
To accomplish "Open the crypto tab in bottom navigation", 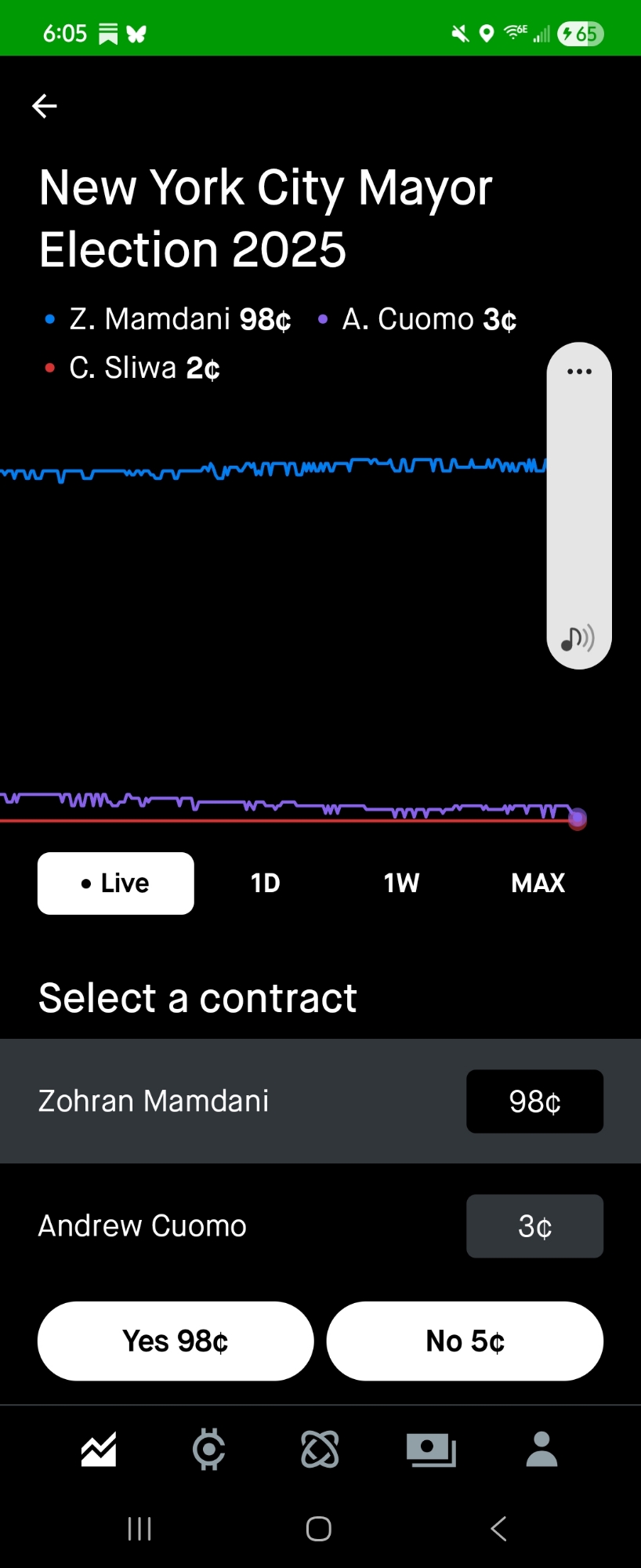I will pos(209,1450).
